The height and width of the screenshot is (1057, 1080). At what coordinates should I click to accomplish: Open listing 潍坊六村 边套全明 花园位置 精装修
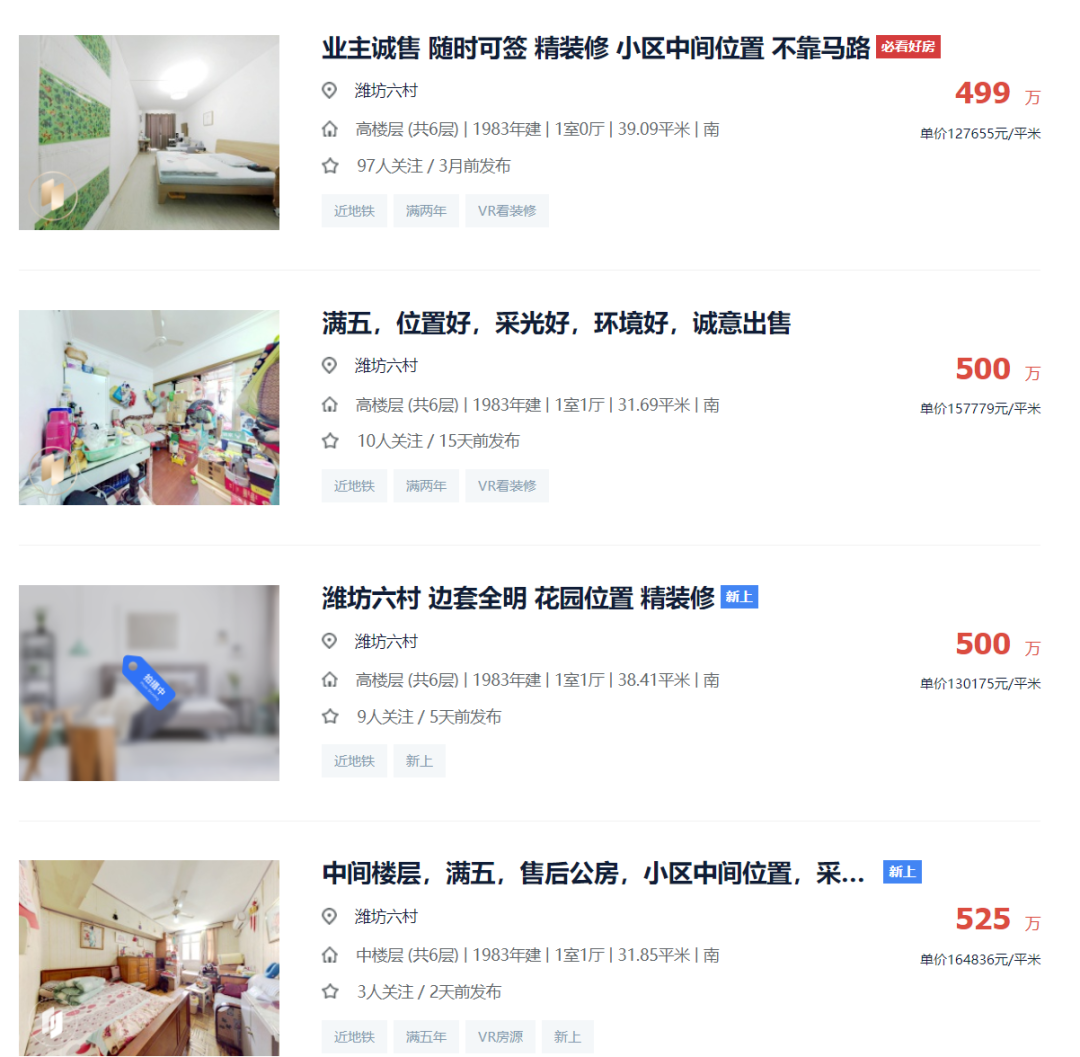518,598
